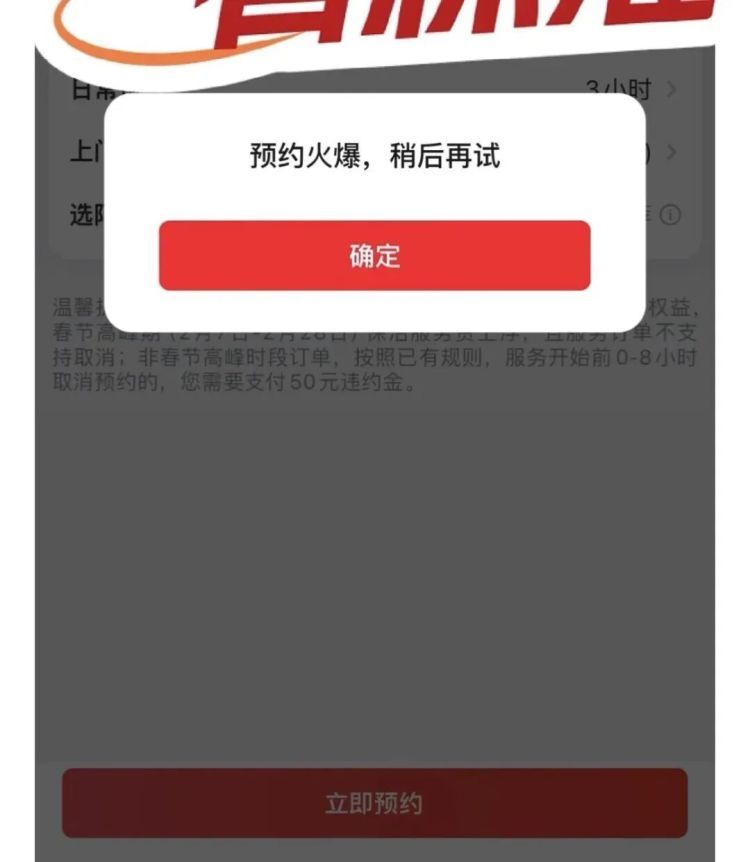750x862 pixels.
Task: Click the list icon beside the info symbol
Action: [648, 212]
